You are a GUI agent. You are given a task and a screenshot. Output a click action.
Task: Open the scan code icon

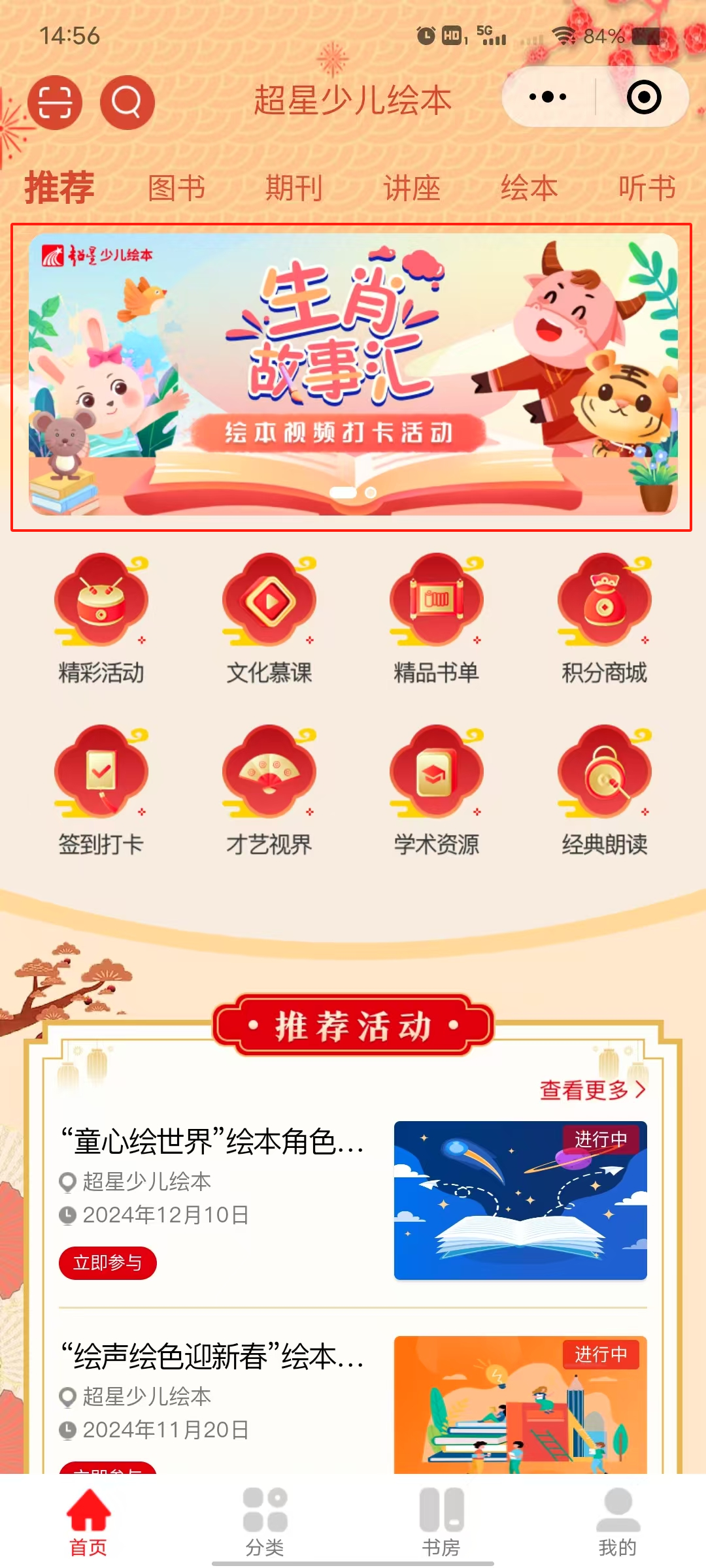(54, 103)
